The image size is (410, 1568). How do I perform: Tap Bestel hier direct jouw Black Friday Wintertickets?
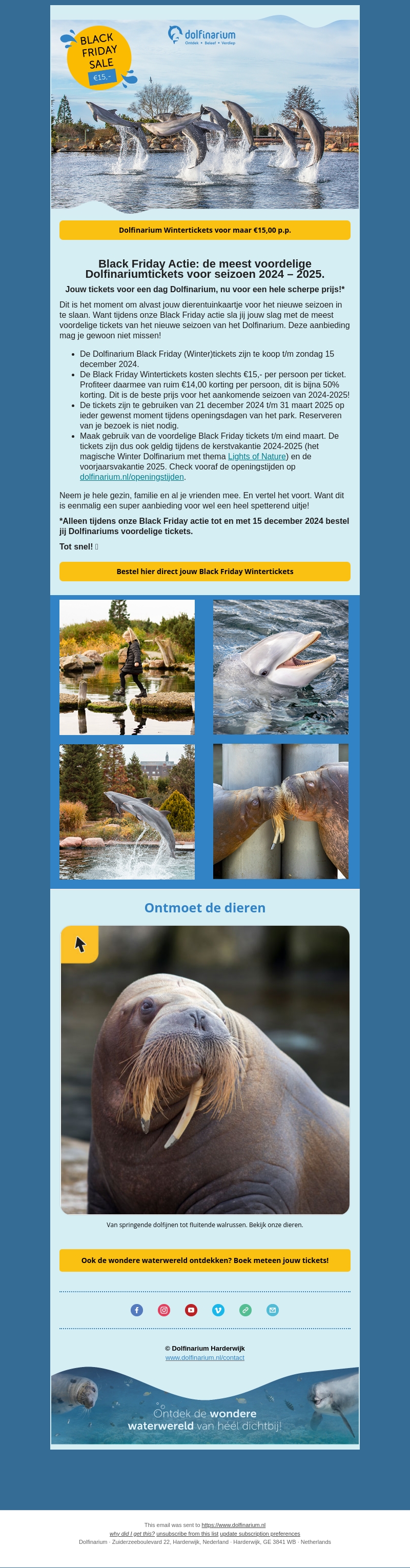204,572
